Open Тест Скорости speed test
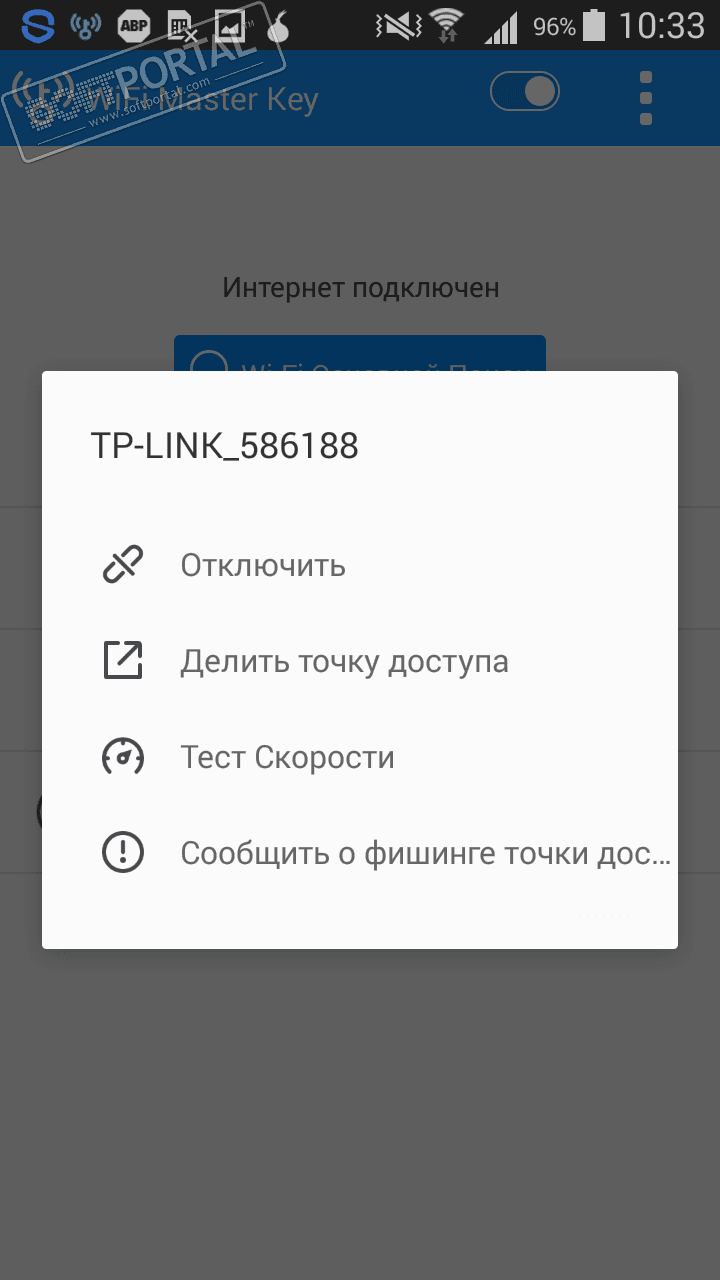 click(x=287, y=758)
